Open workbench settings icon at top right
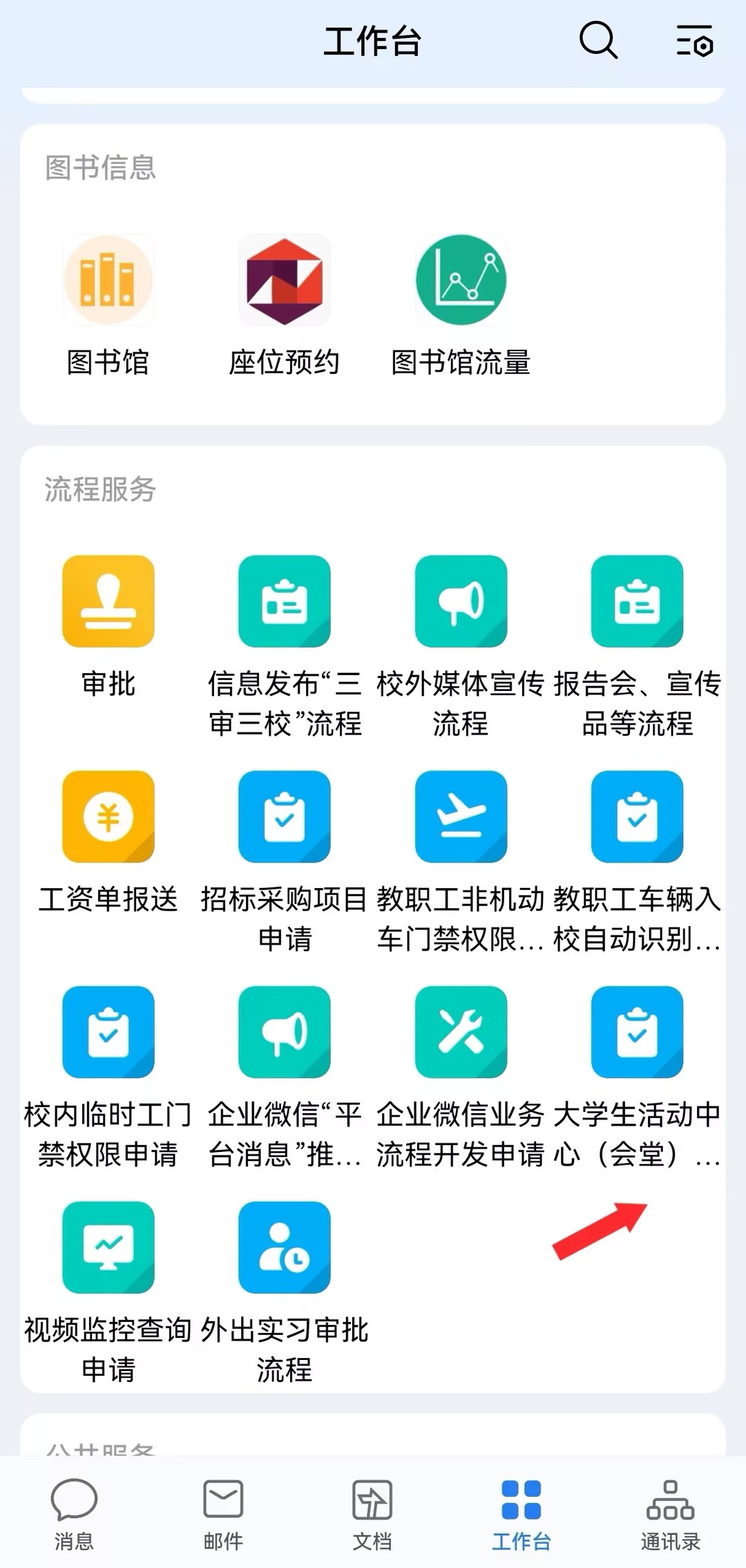746x1568 pixels. [x=694, y=41]
